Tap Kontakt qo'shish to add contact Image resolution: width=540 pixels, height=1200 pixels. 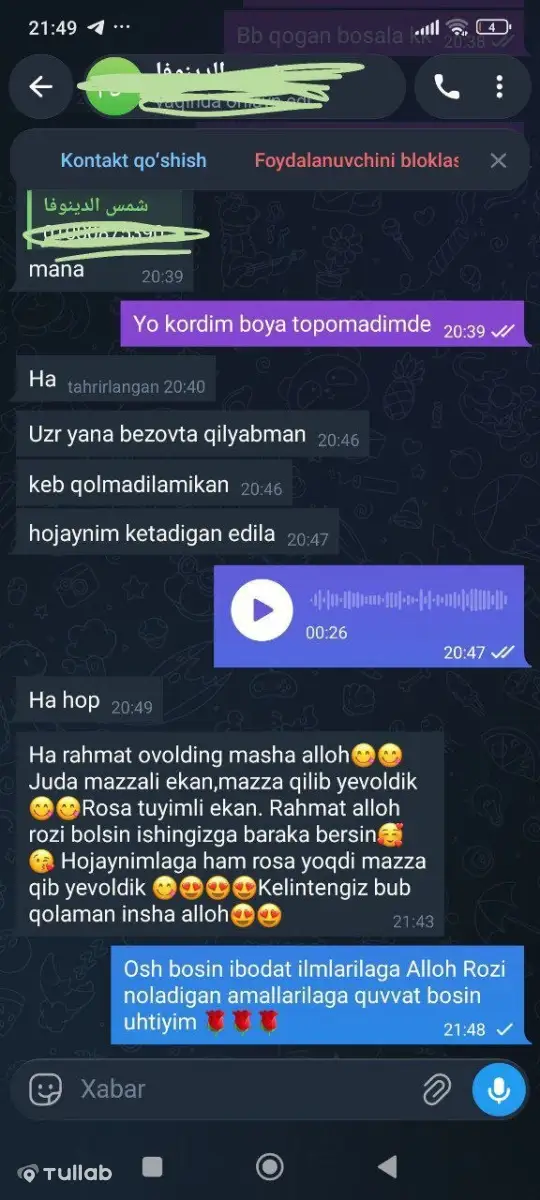pyautogui.click(x=133, y=160)
